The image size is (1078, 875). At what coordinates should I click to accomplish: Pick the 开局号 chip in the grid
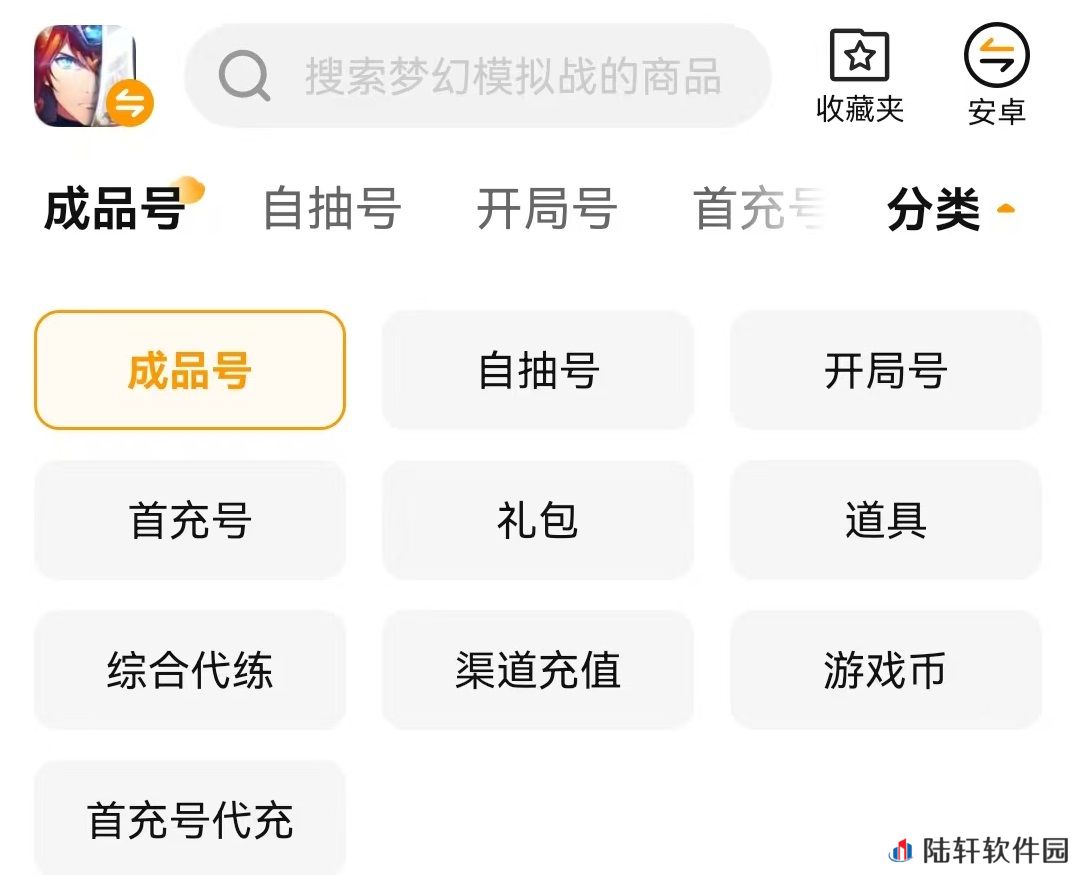[x=886, y=370]
